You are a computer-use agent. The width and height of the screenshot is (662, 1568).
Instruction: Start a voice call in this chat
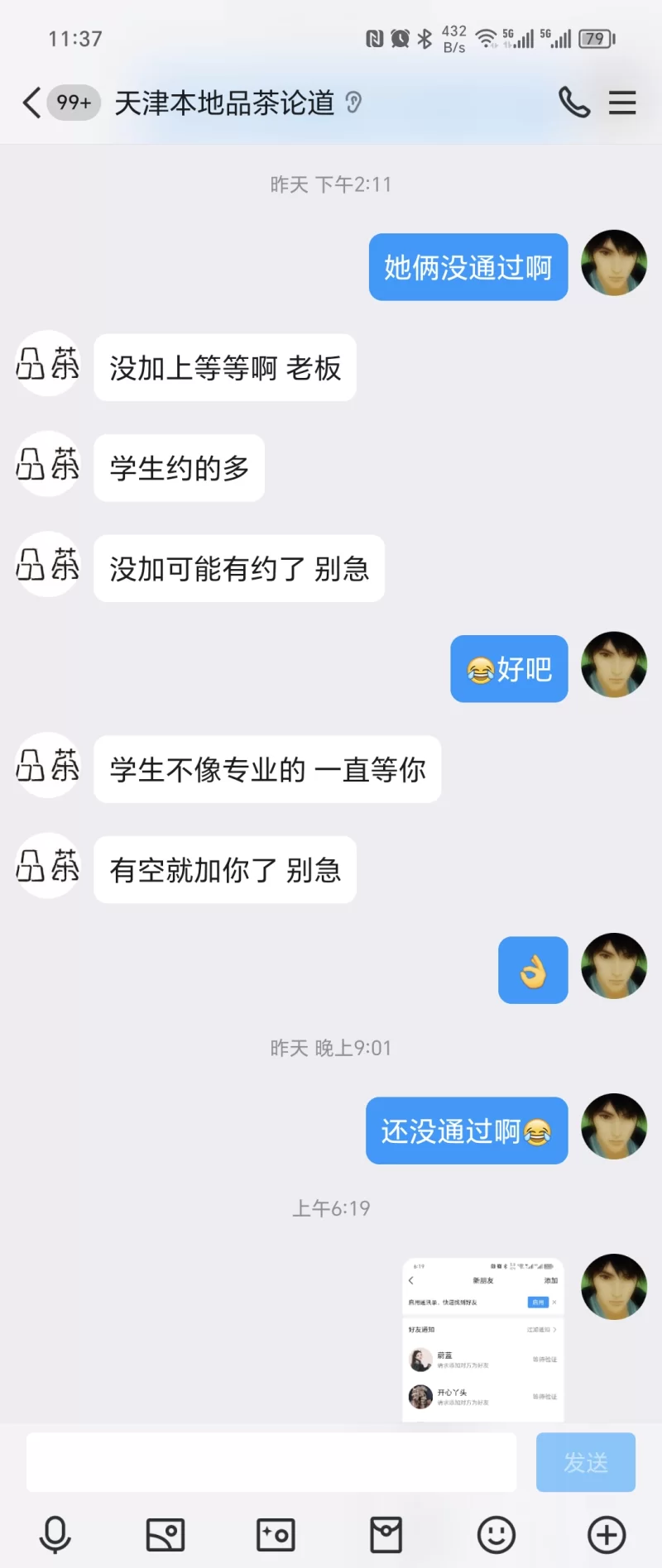(574, 103)
